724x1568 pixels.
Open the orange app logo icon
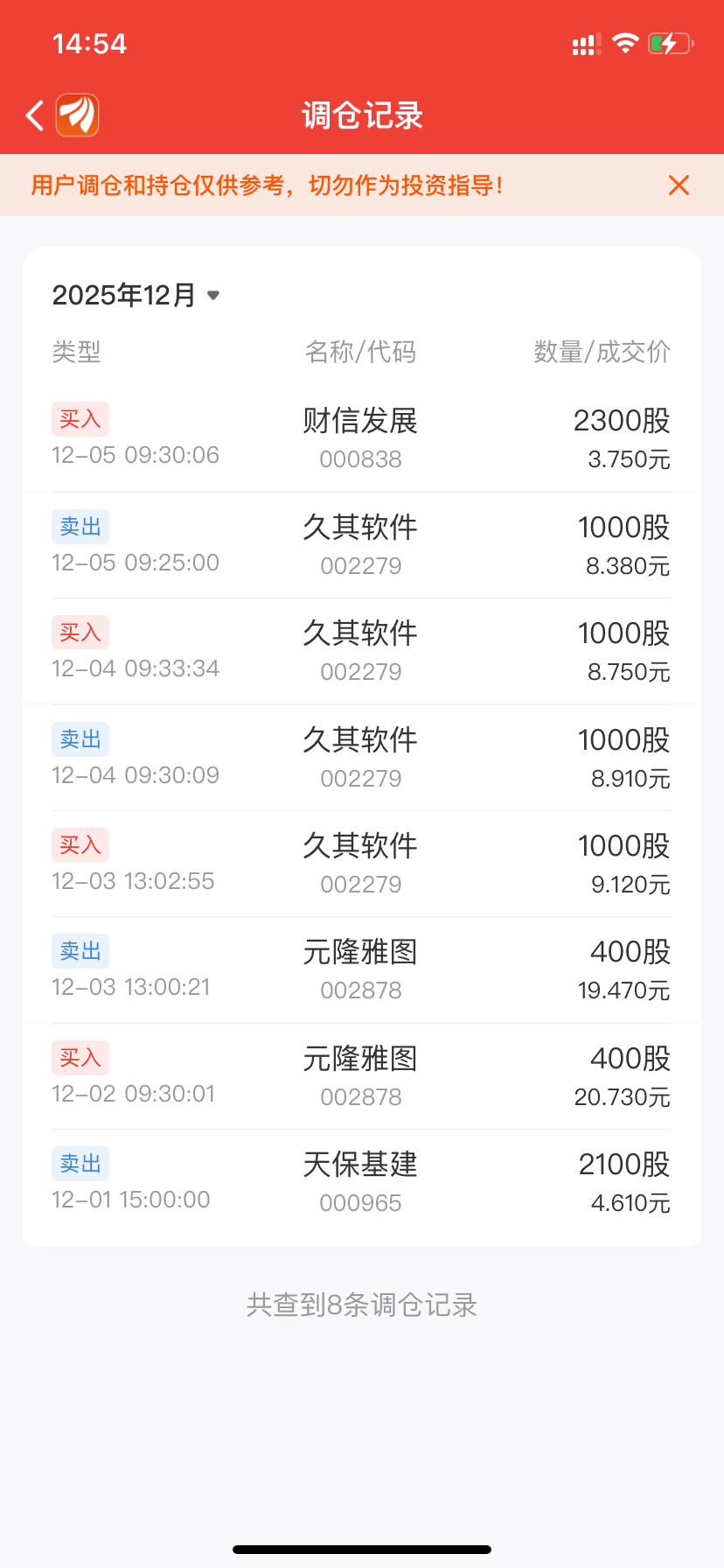[78, 115]
